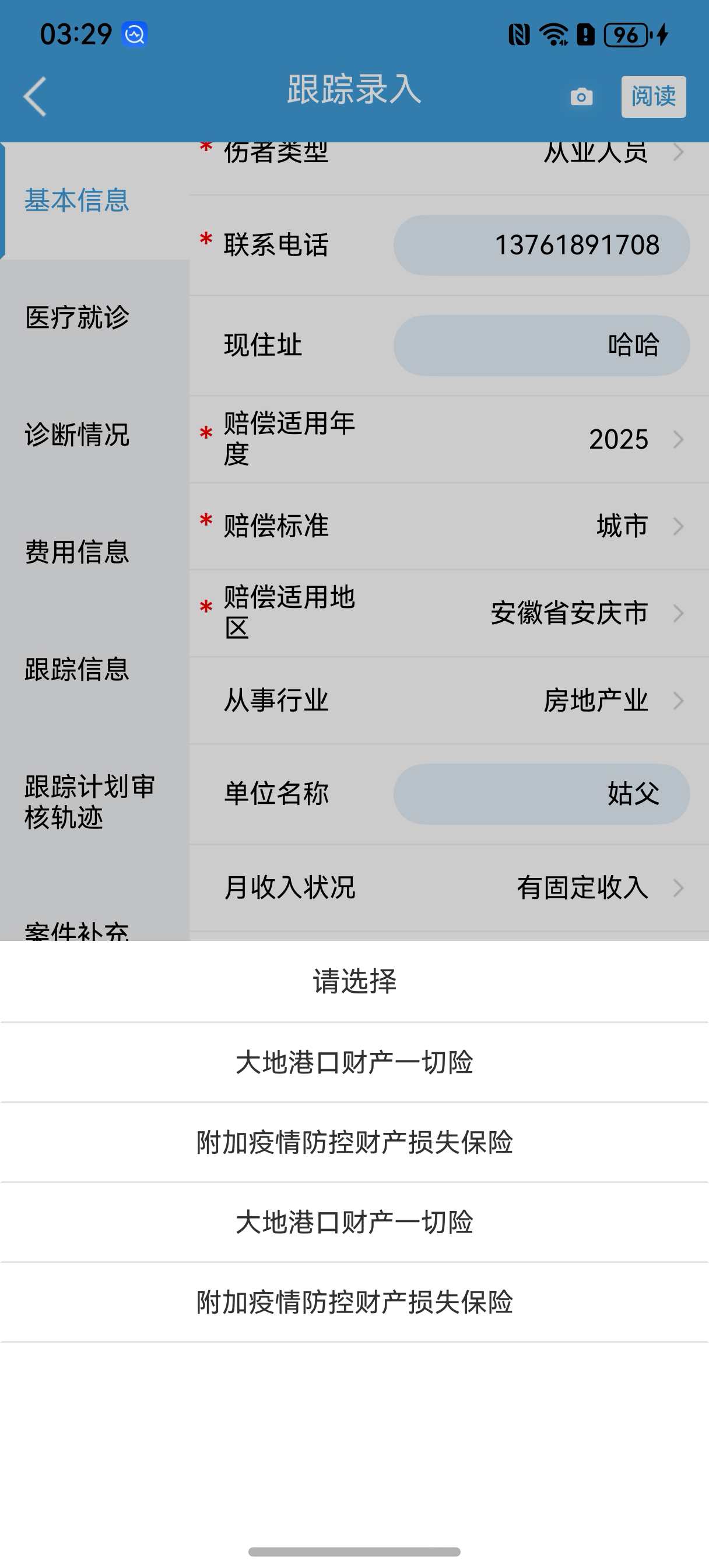Choose the 请选择 placeholder option

(x=354, y=981)
